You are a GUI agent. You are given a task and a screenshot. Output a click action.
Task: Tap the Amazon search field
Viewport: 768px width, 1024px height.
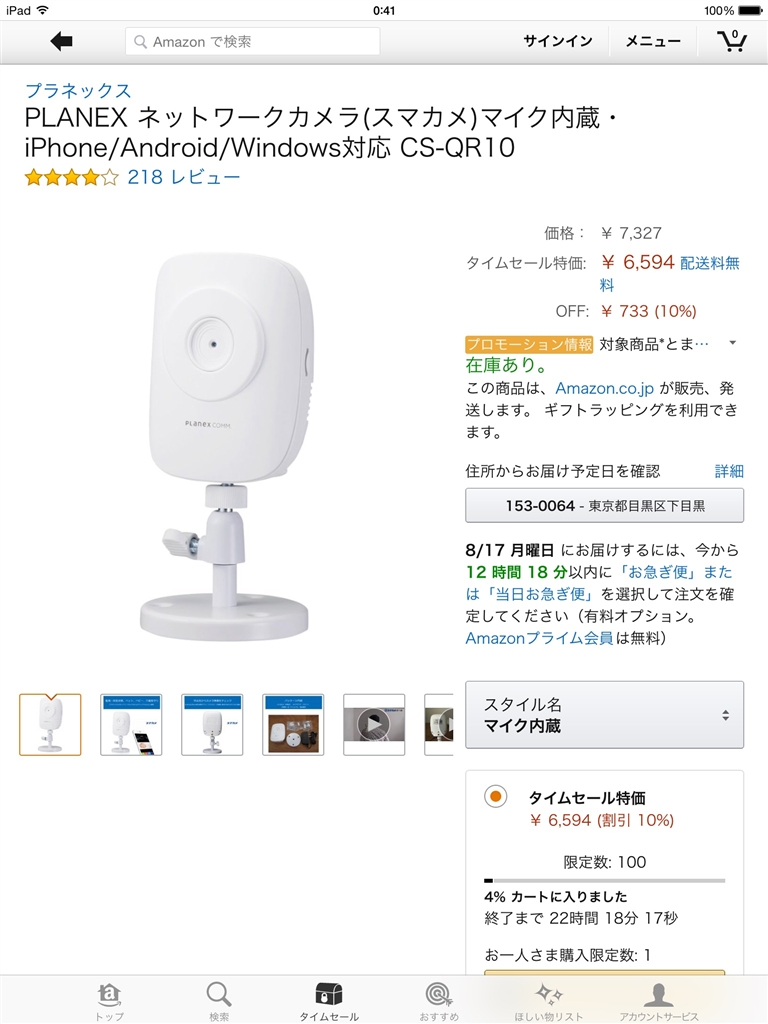(252, 42)
